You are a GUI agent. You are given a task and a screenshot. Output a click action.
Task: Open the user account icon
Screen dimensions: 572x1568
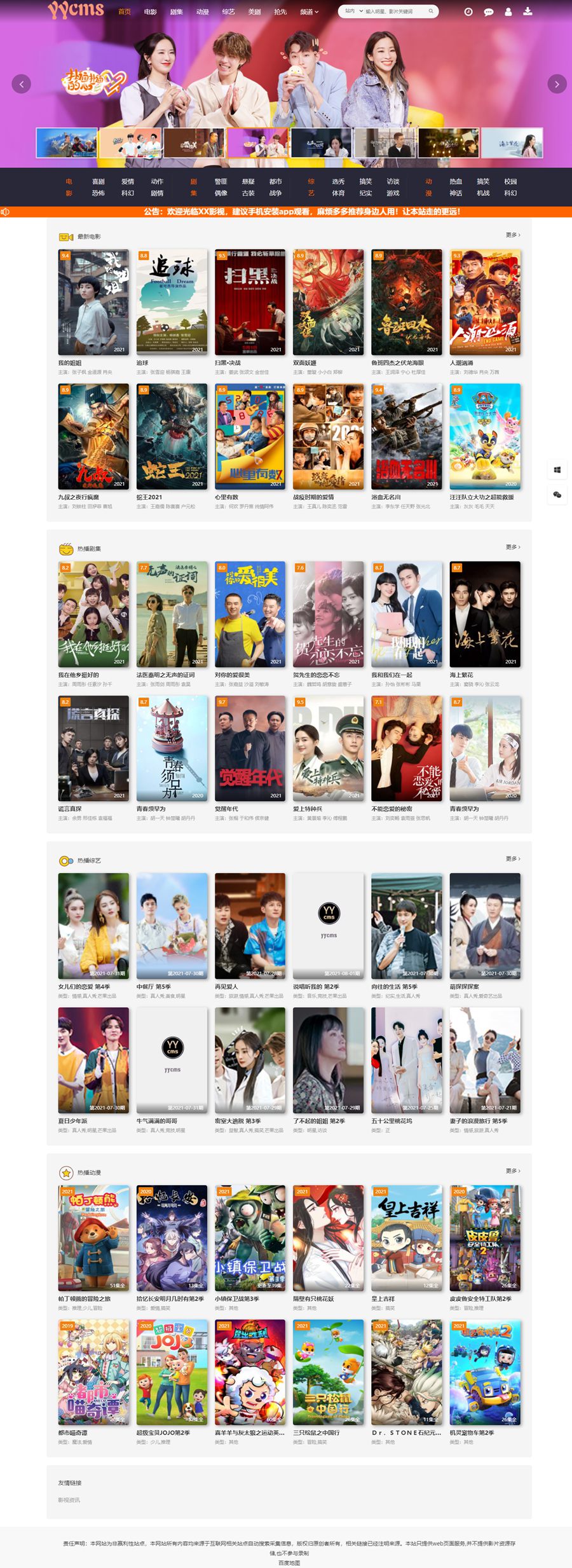point(508,11)
